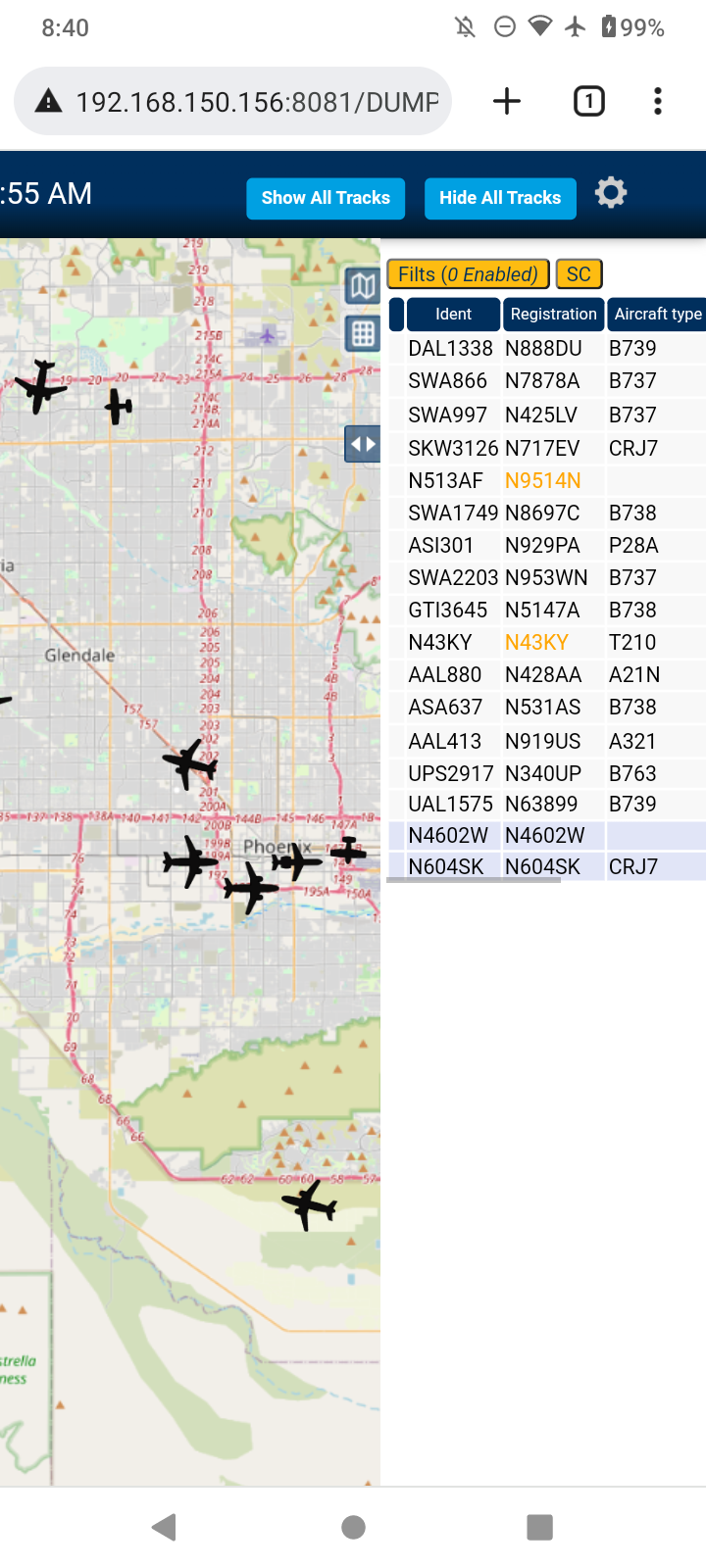Tap Show All Tracks button

(x=326, y=198)
